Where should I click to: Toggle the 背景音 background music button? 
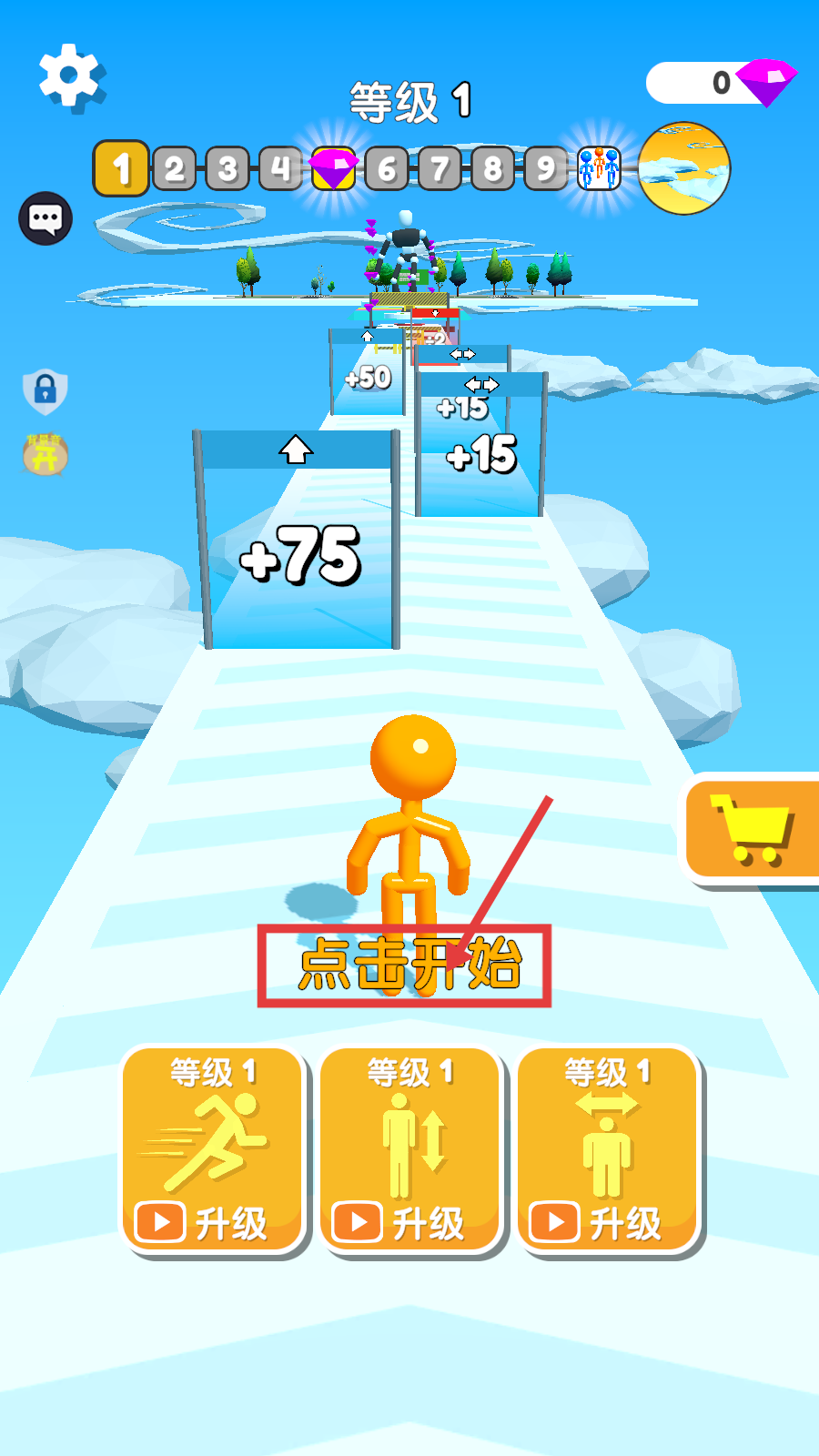[45, 454]
